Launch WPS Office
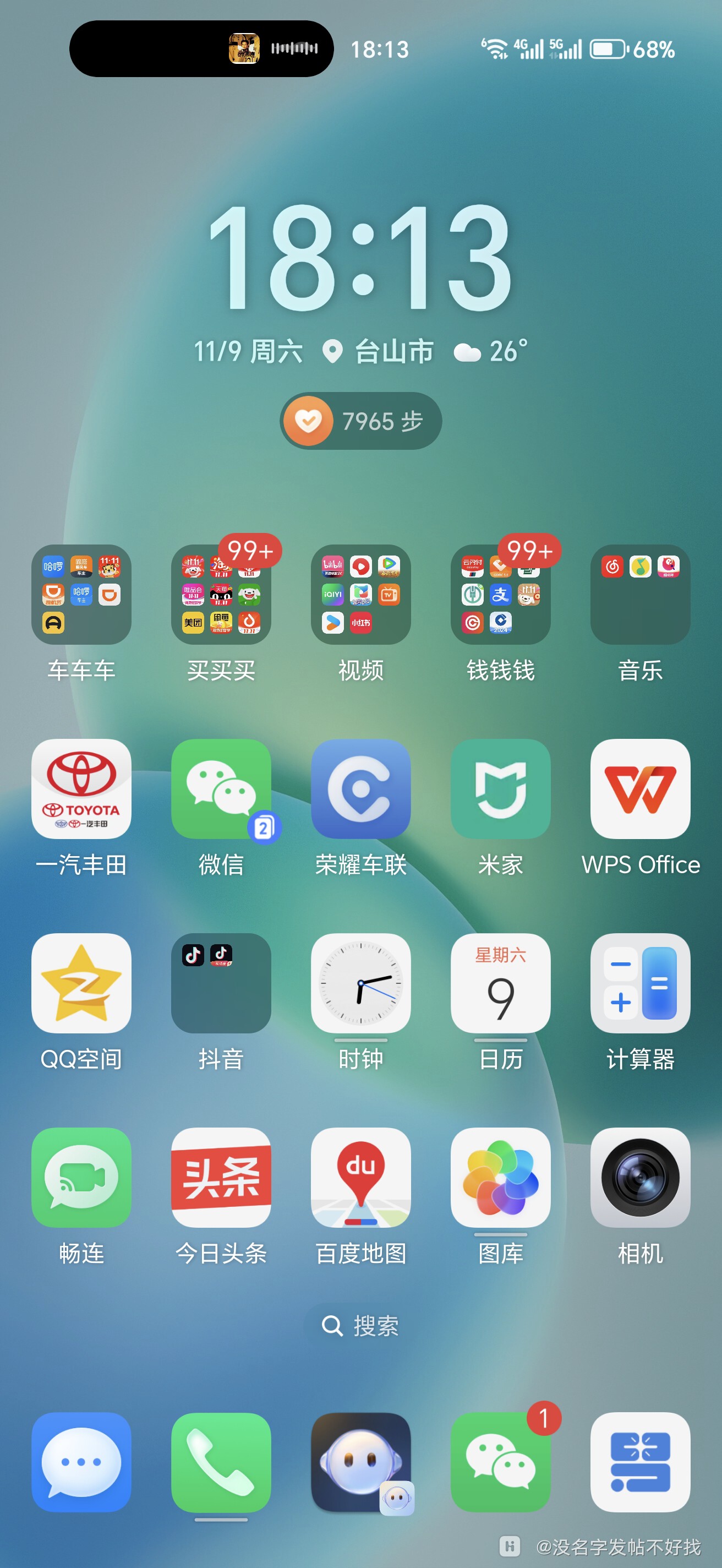 tap(640, 789)
